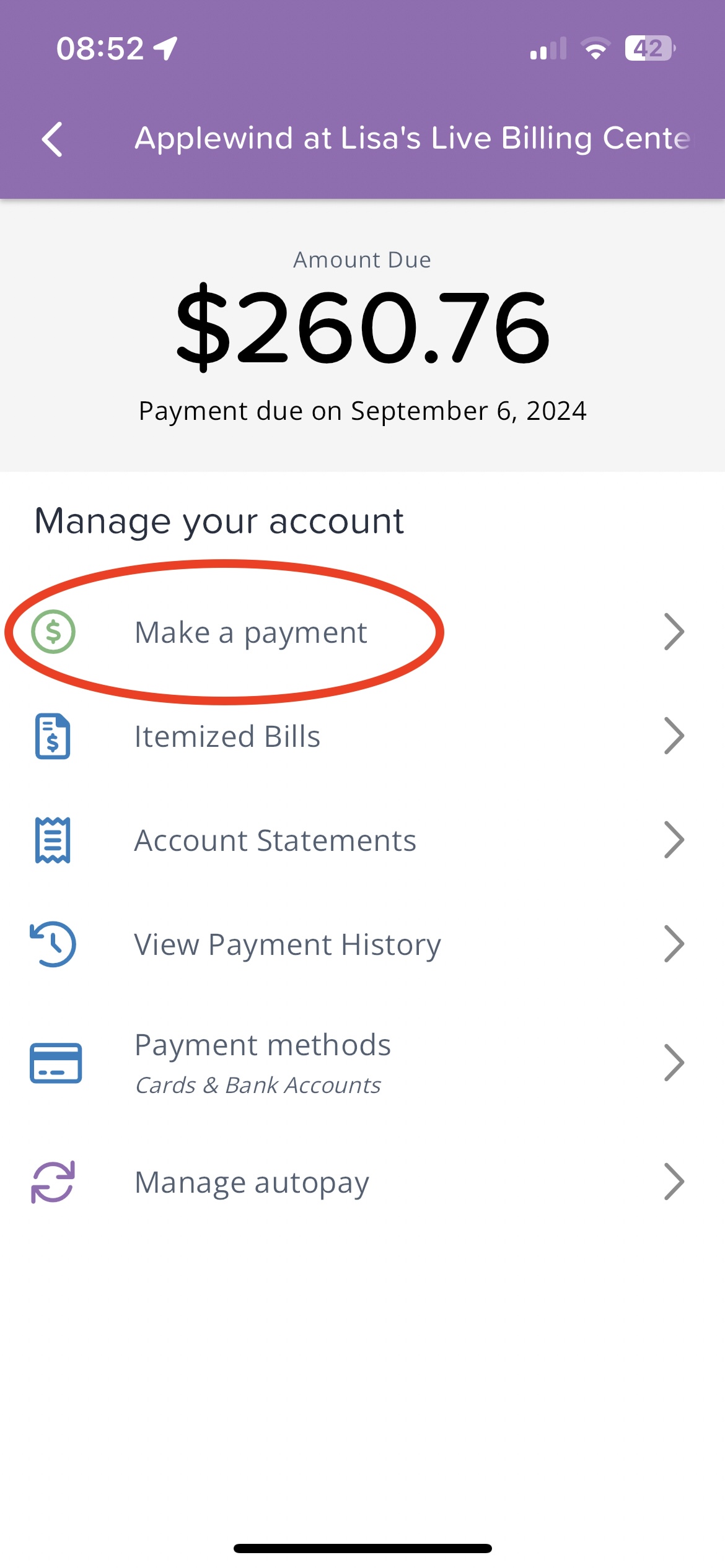This screenshot has width=725, height=1568.
Task: Tap the Manage autopay row
Action: (252, 1181)
